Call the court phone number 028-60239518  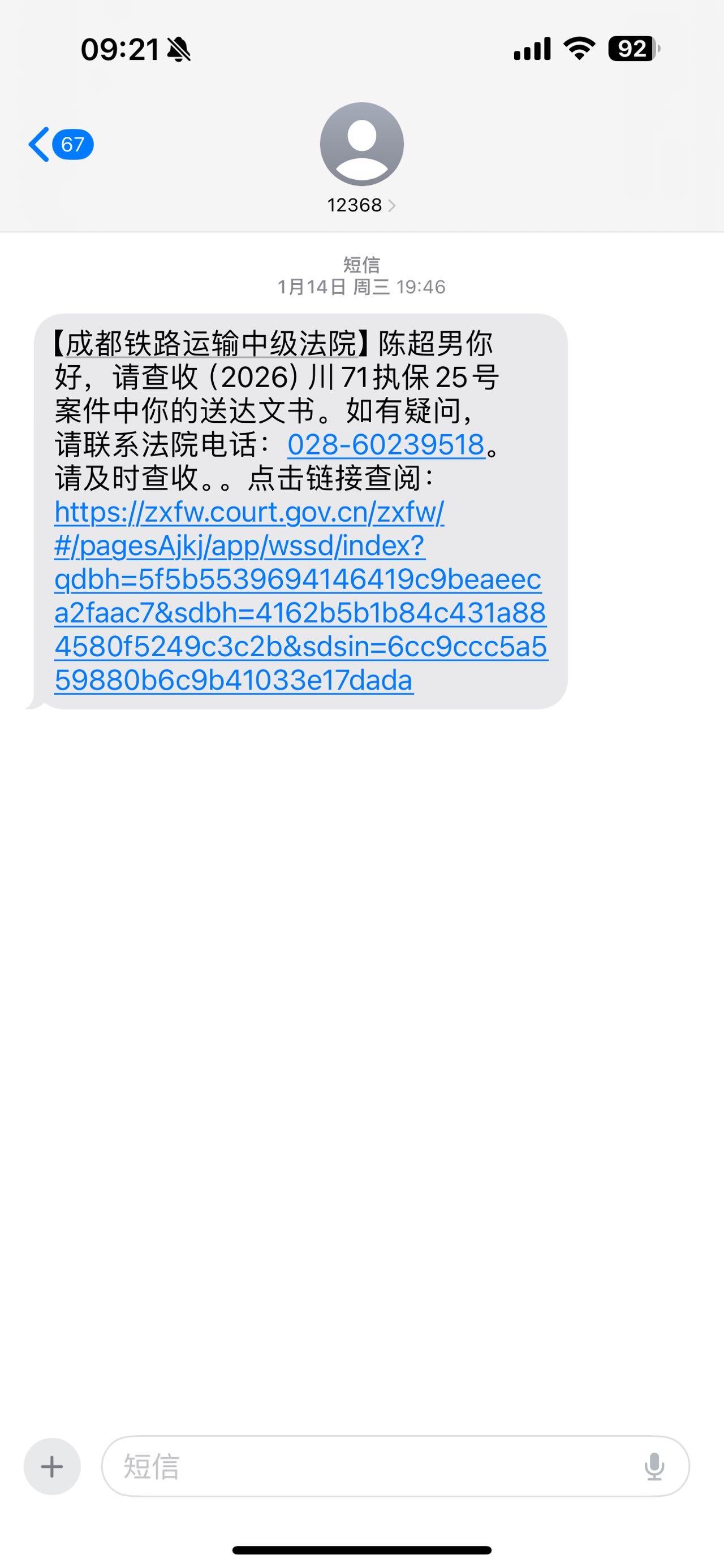pos(386,444)
